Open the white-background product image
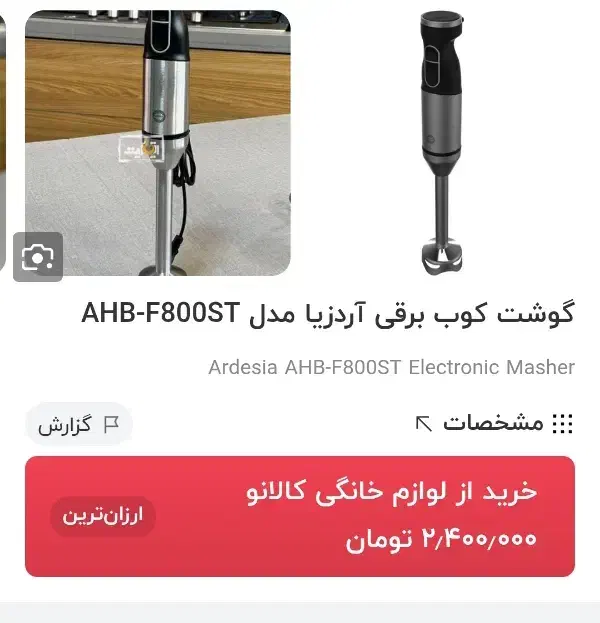Image resolution: width=600 pixels, height=623 pixels. (442, 143)
